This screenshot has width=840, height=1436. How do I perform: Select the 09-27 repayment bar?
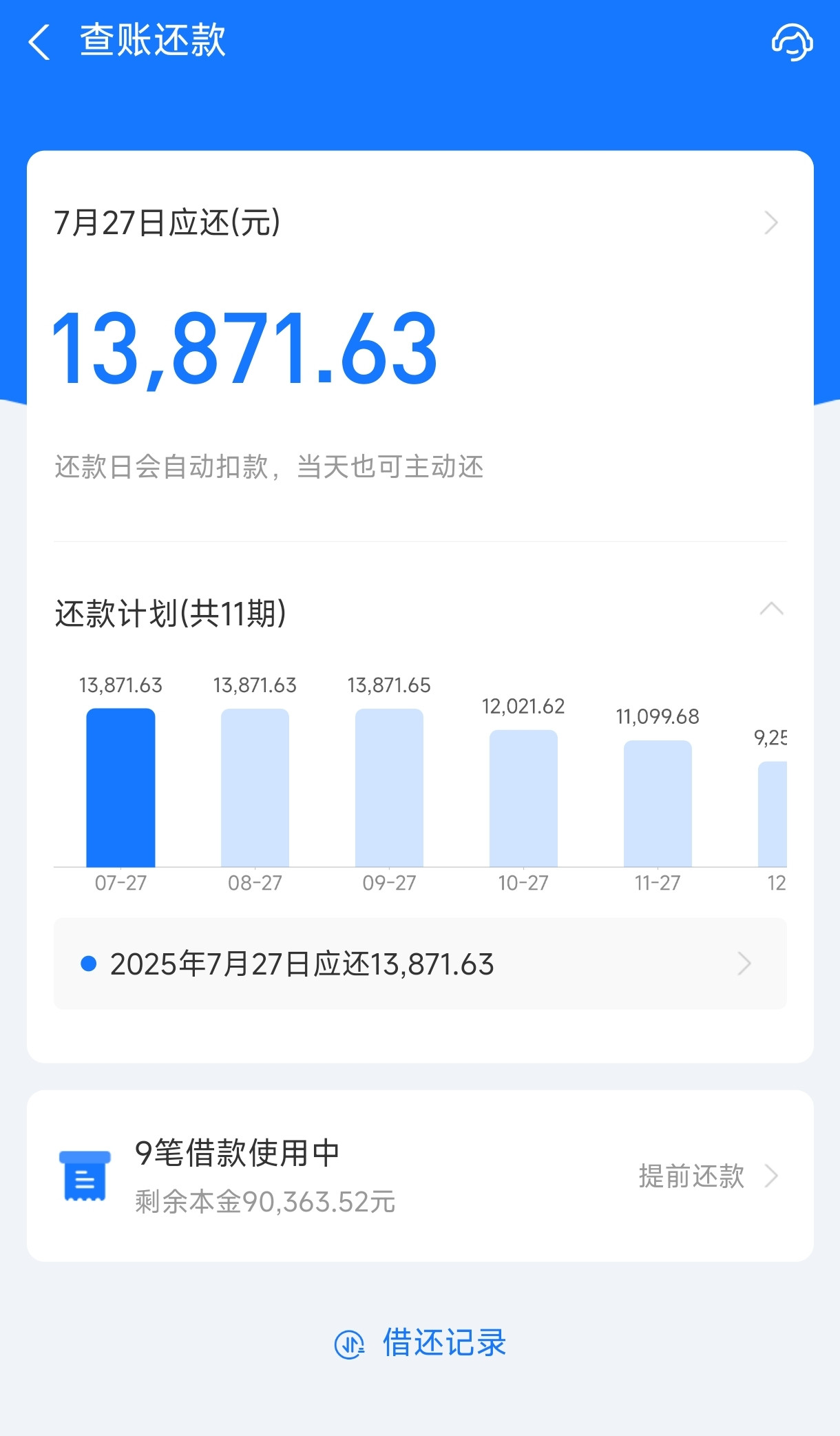389,787
